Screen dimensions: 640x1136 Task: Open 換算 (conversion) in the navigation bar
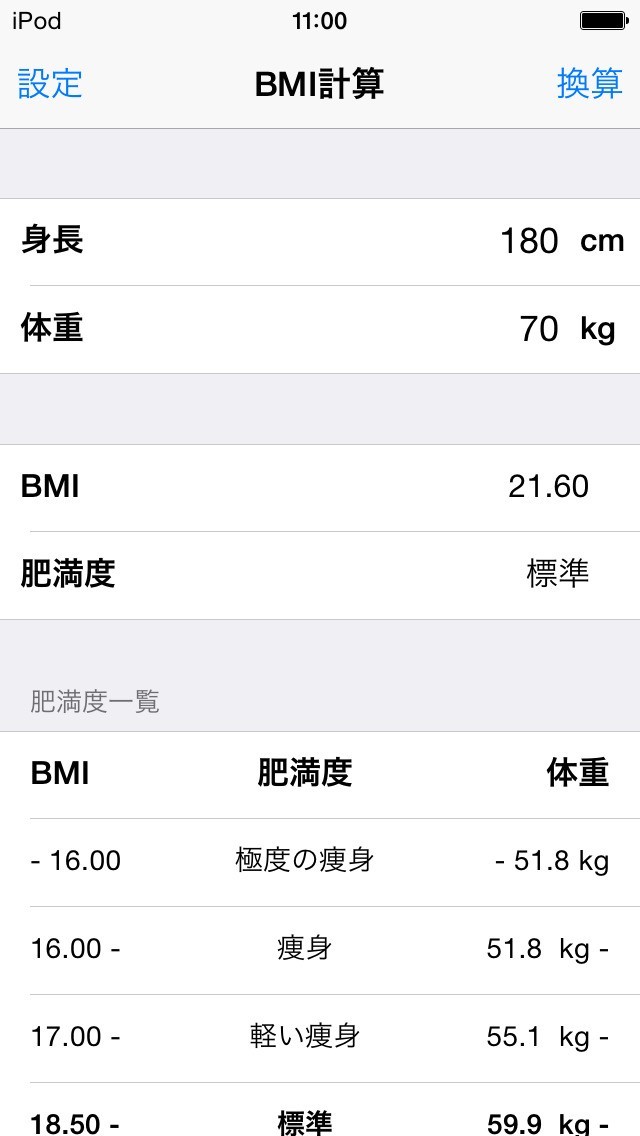coord(589,84)
